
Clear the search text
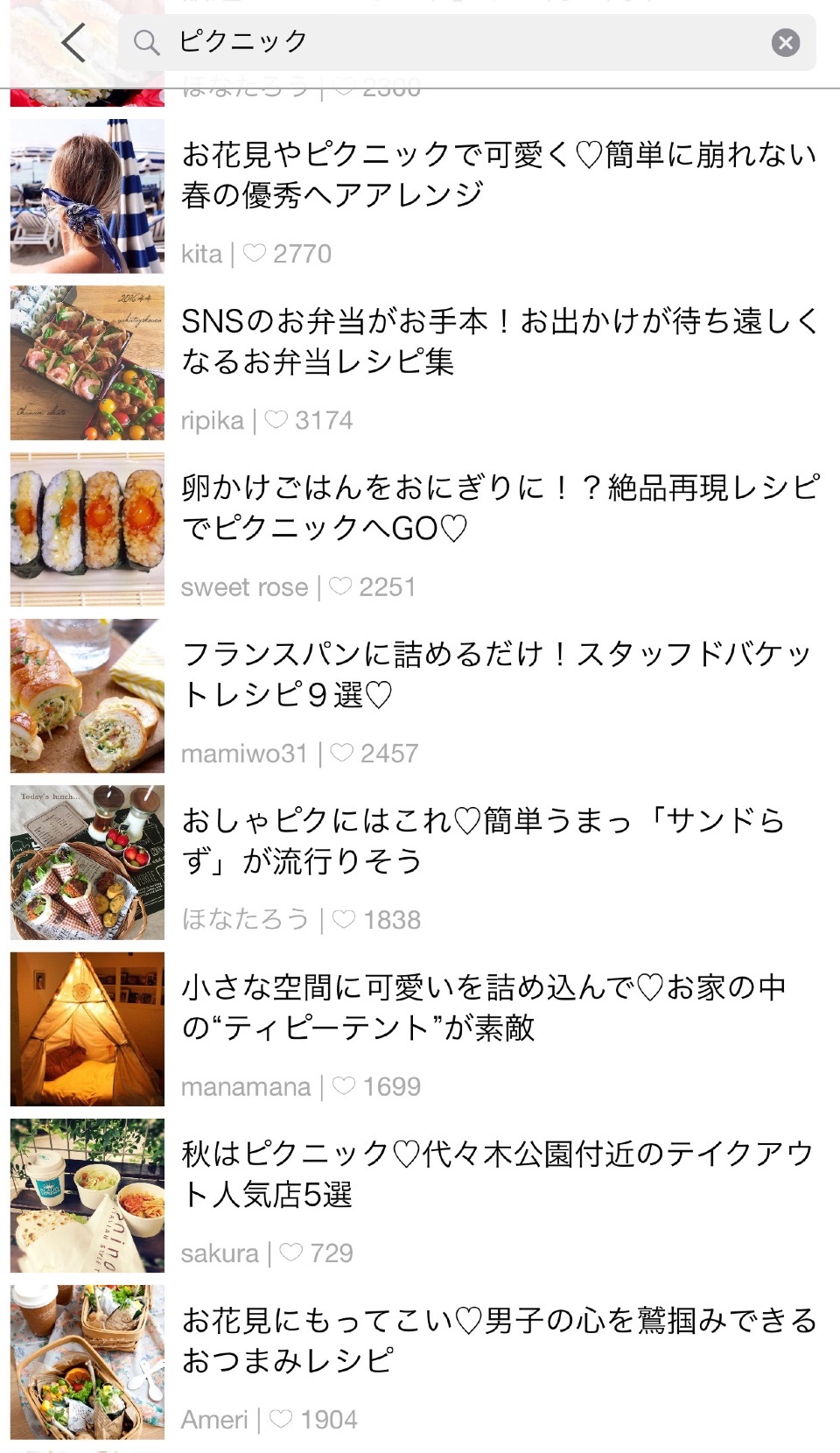click(785, 42)
